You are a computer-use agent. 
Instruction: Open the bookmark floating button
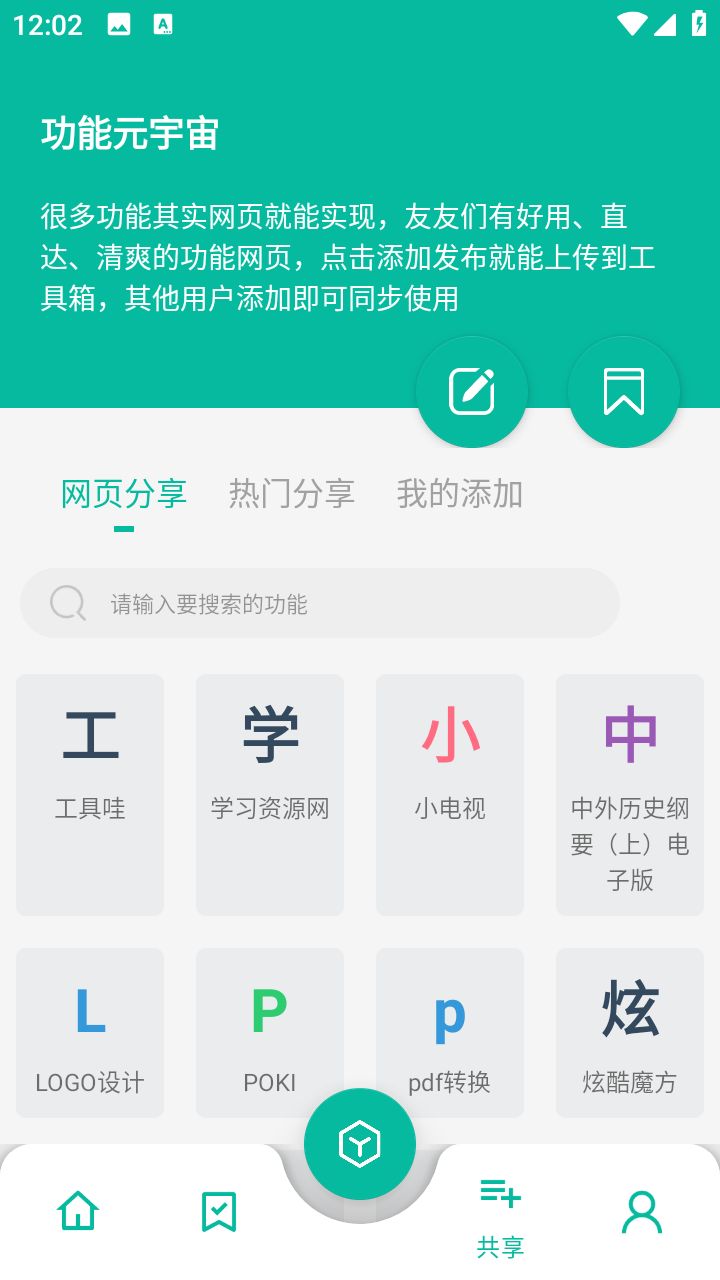pyautogui.click(x=624, y=392)
